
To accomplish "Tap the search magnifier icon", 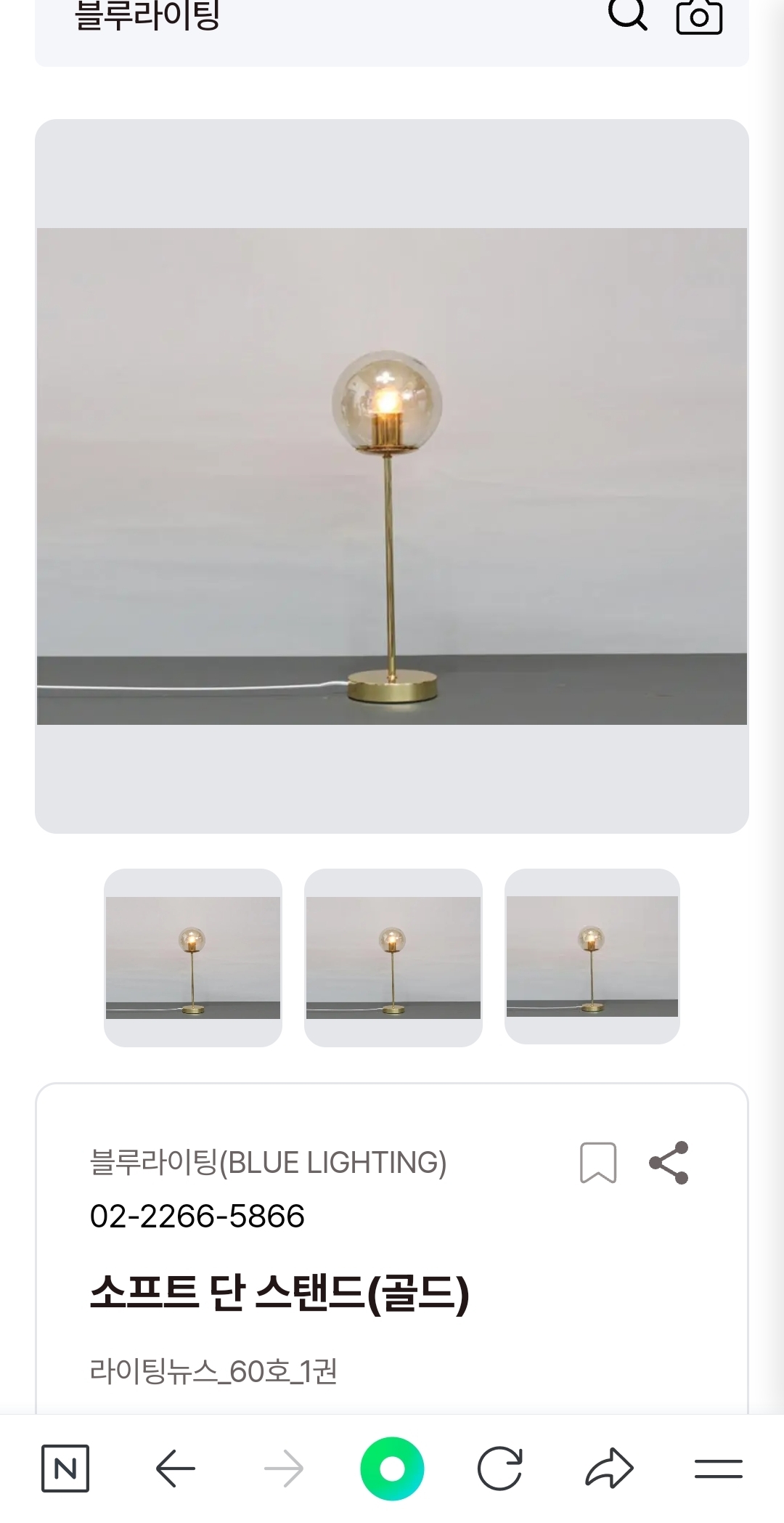I will (x=627, y=15).
